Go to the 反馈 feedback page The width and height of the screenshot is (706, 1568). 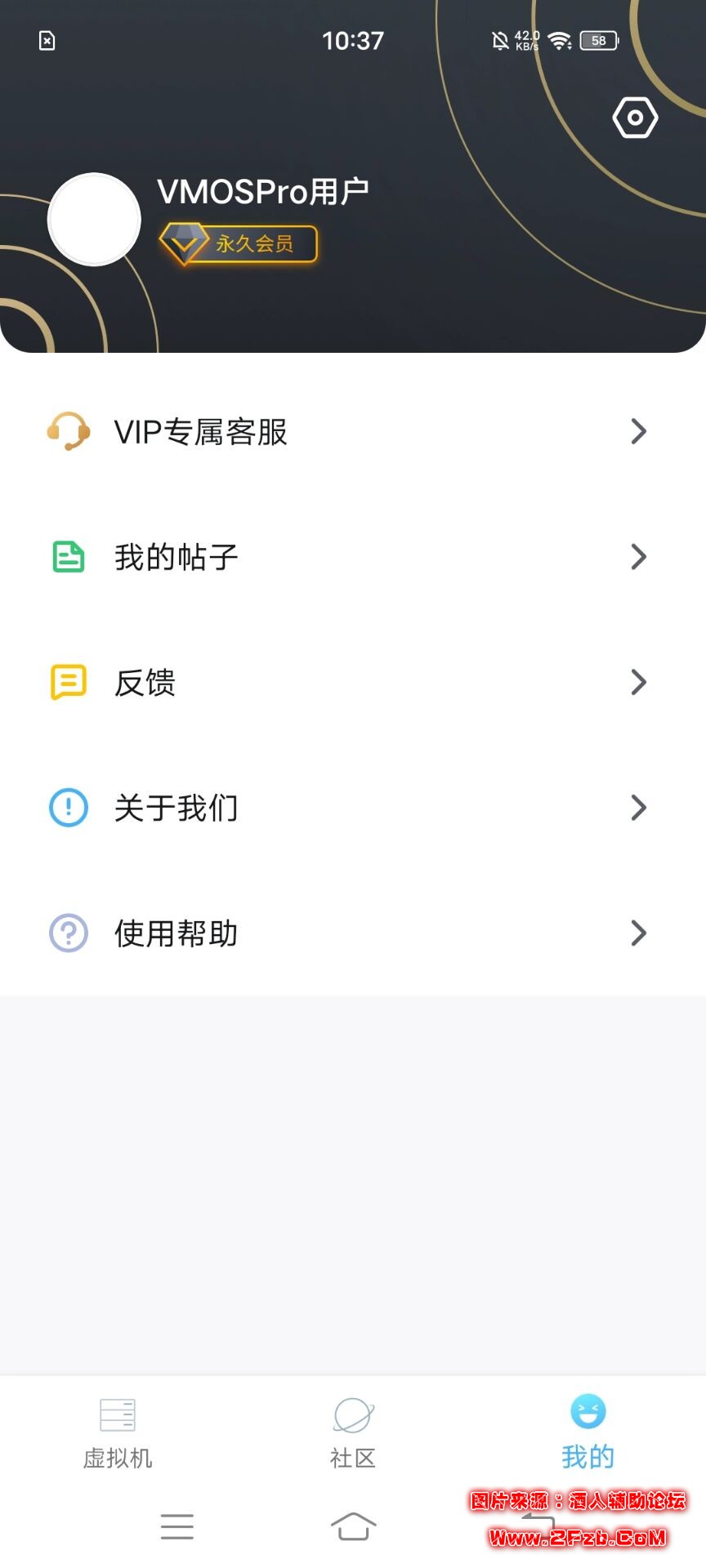(351, 682)
